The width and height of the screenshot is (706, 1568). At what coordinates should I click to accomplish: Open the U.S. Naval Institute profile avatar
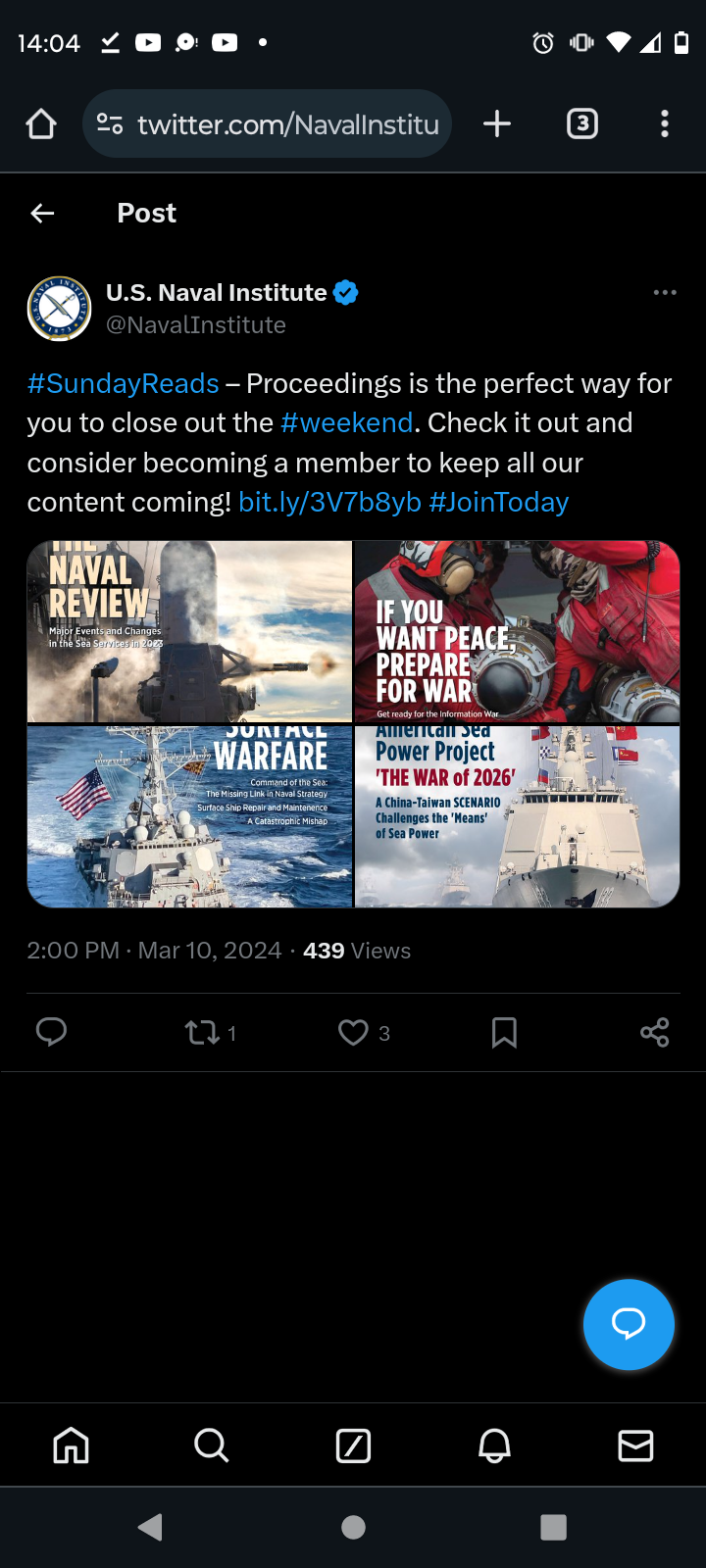[x=59, y=308]
